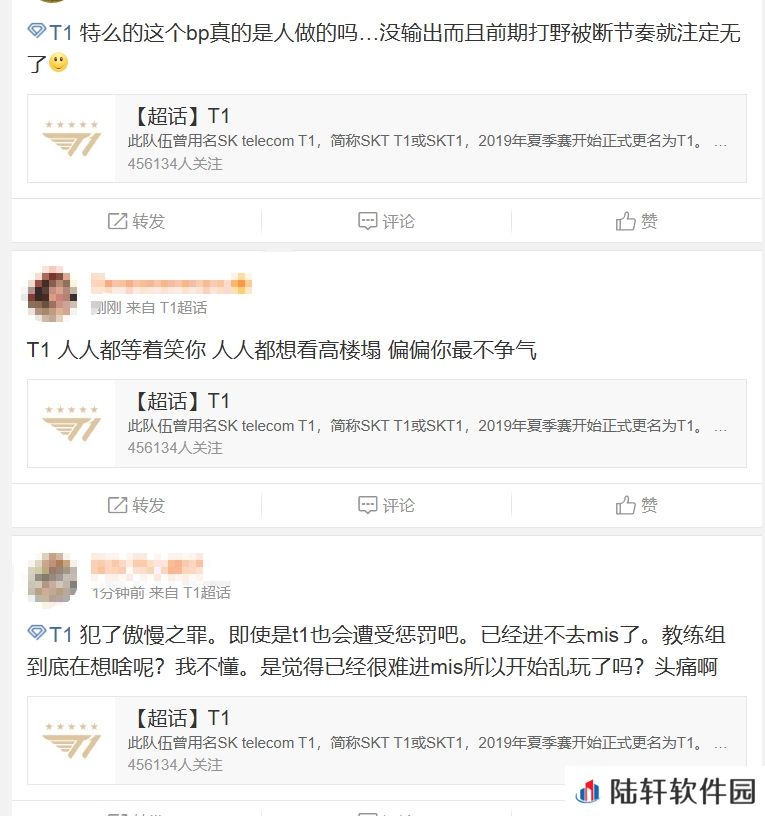
Task: Open T1 超话 card under '傲慢之罪' post
Action: [386, 740]
